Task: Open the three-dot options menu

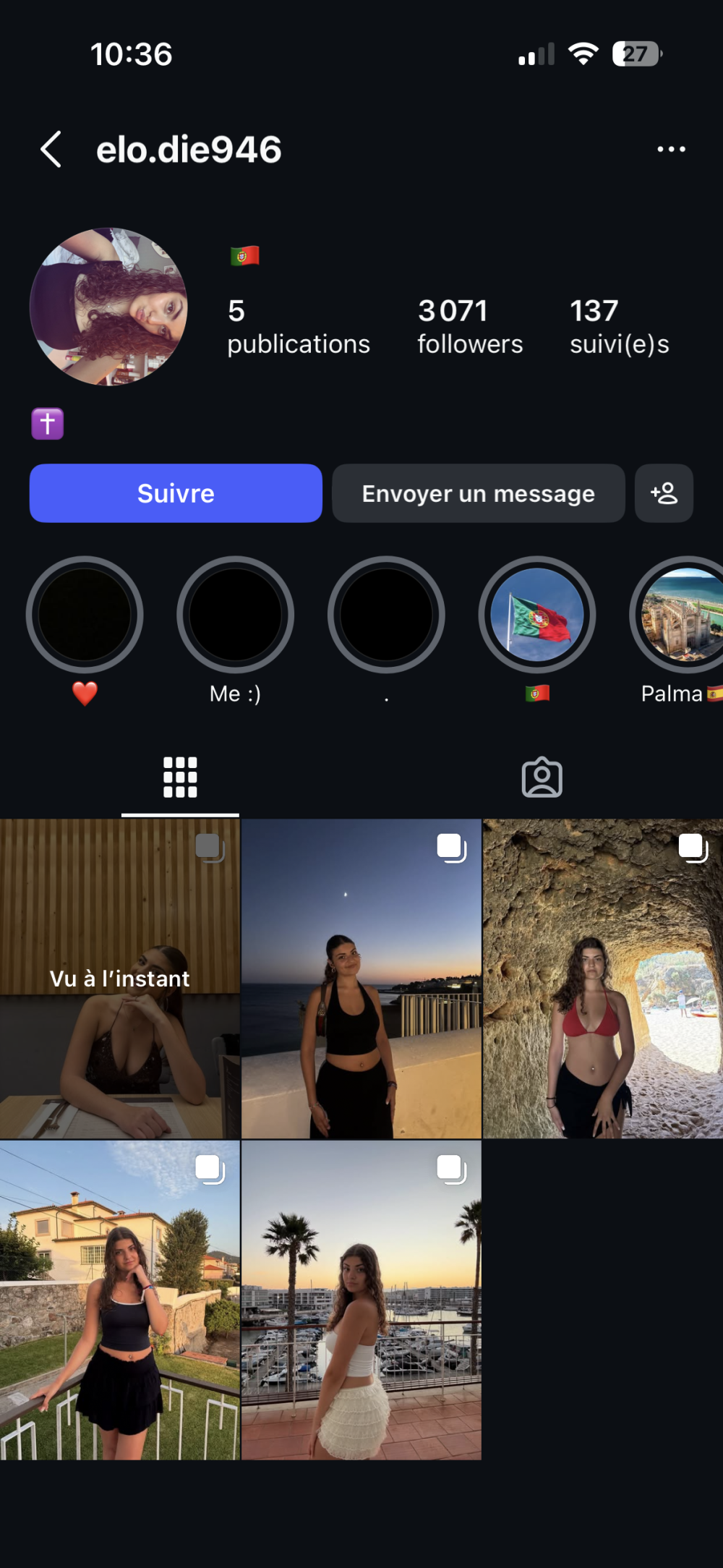Action: (x=671, y=150)
